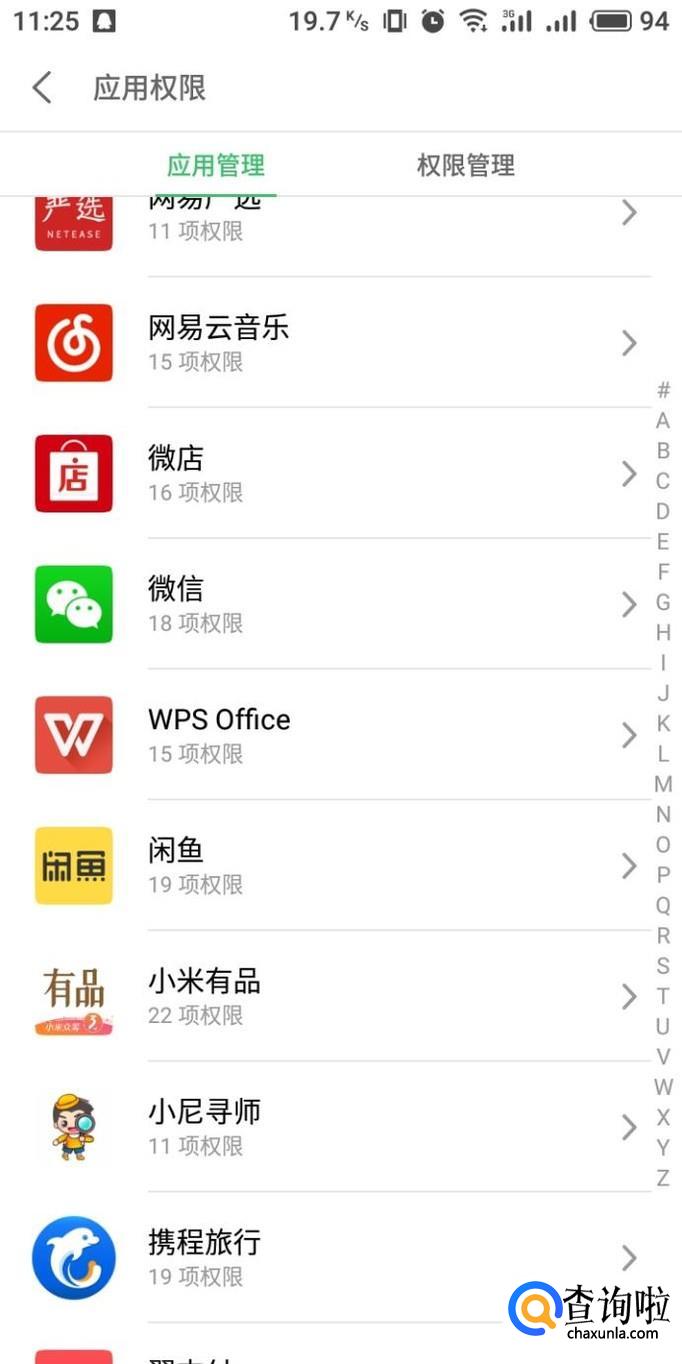Screen dimensions: 682x1364
Task: View 小尼寻师 permissions
Action: pos(340,1127)
